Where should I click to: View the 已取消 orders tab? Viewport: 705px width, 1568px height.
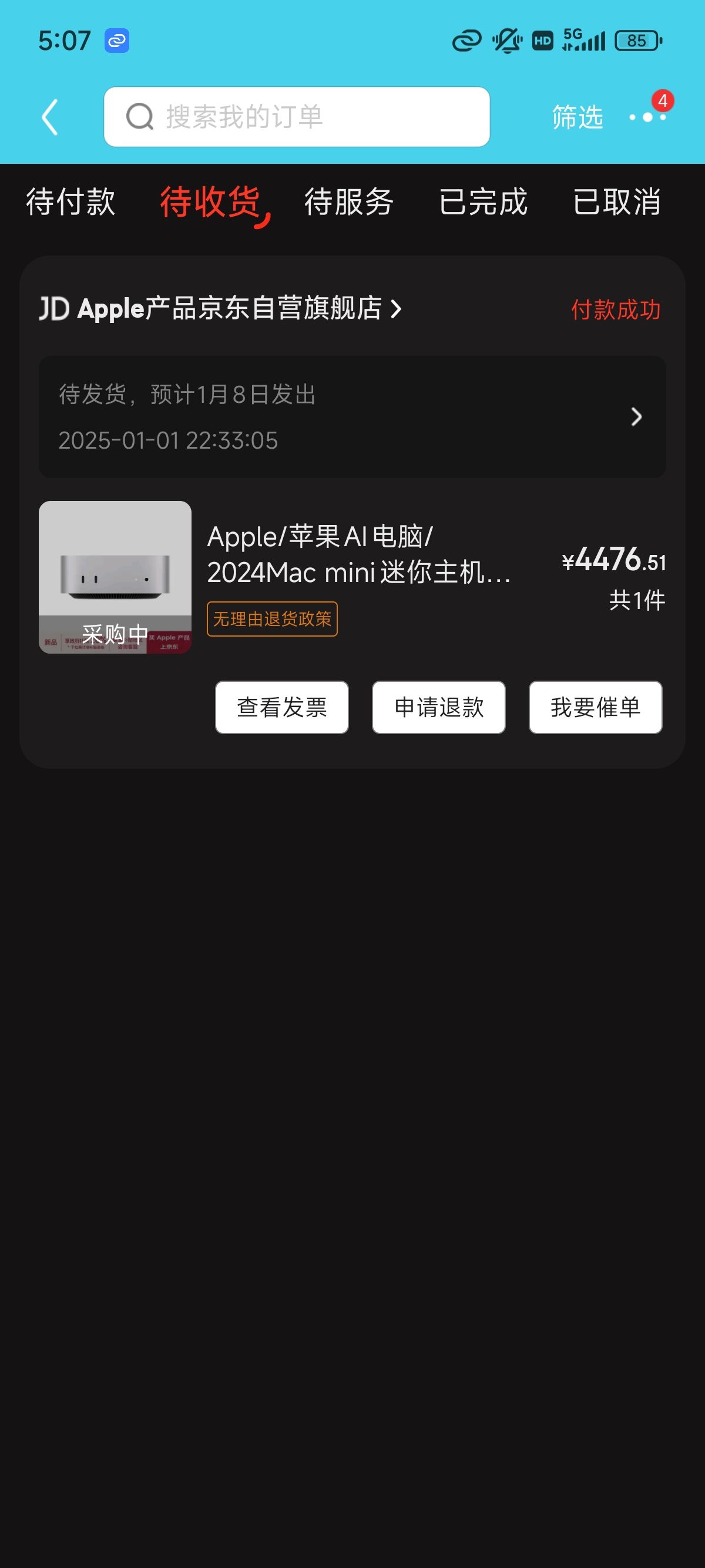[x=617, y=201]
